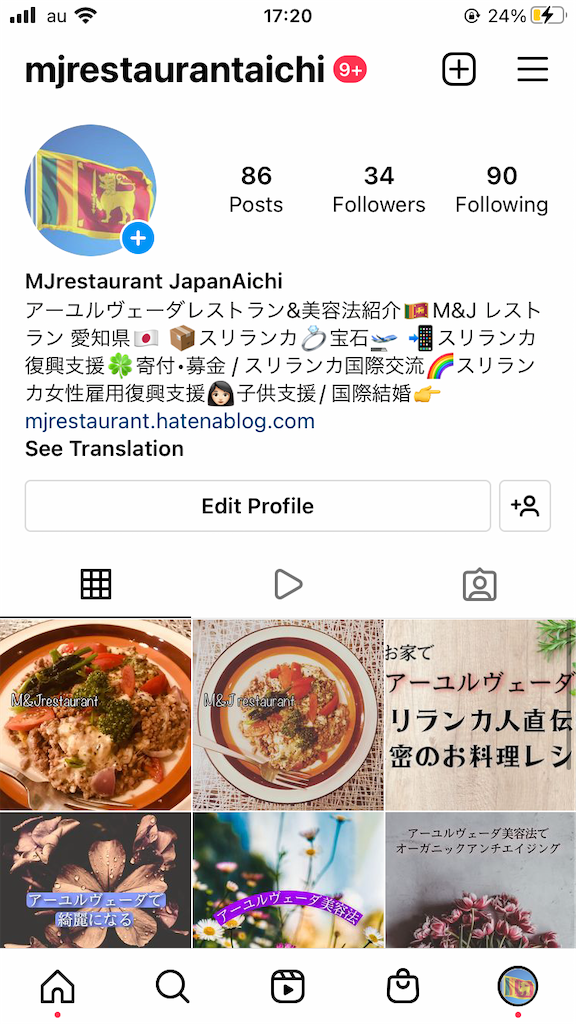Switch to the posts grid tab
The height and width of the screenshot is (1024, 576).
96,584
